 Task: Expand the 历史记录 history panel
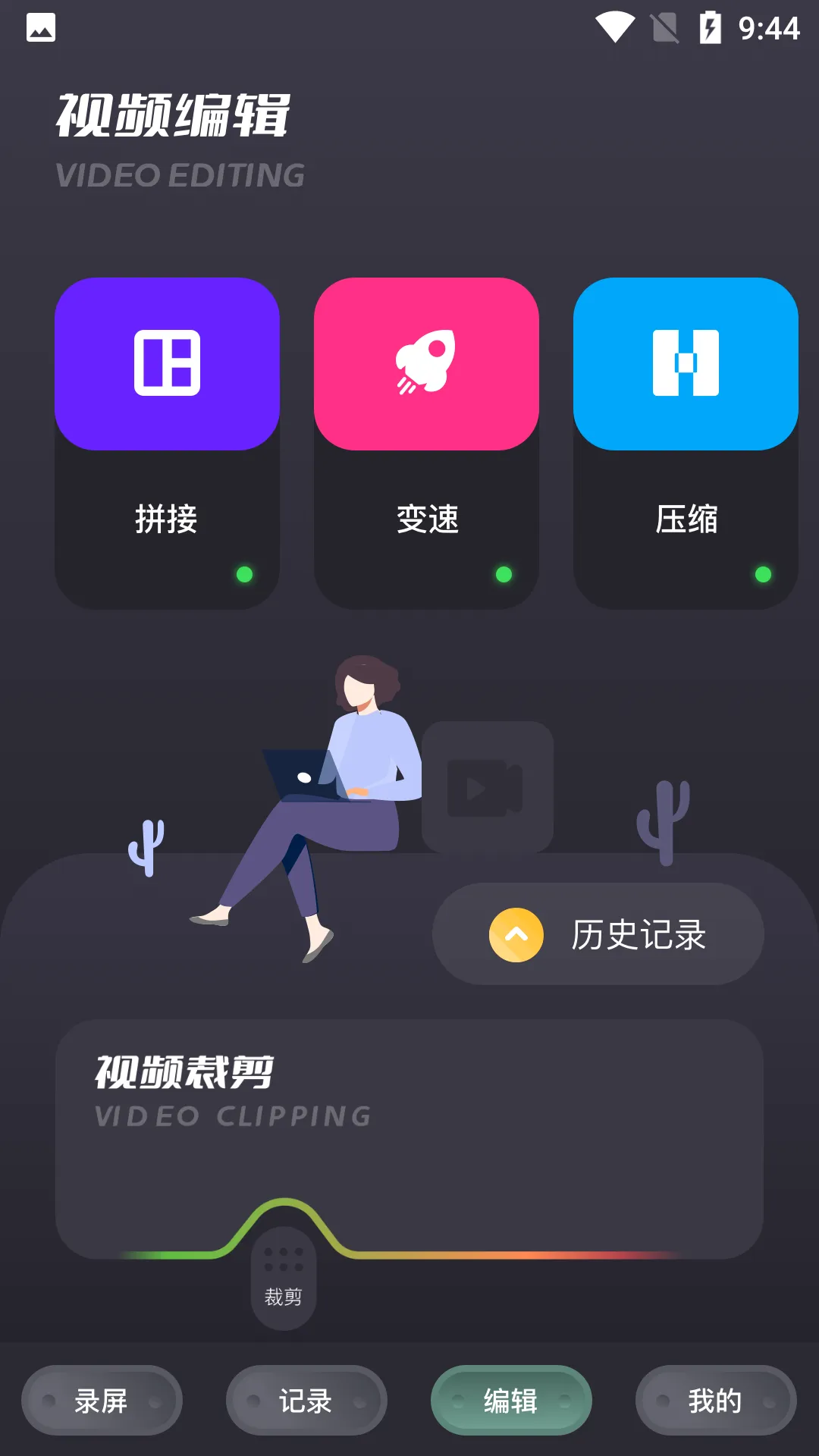[598, 934]
